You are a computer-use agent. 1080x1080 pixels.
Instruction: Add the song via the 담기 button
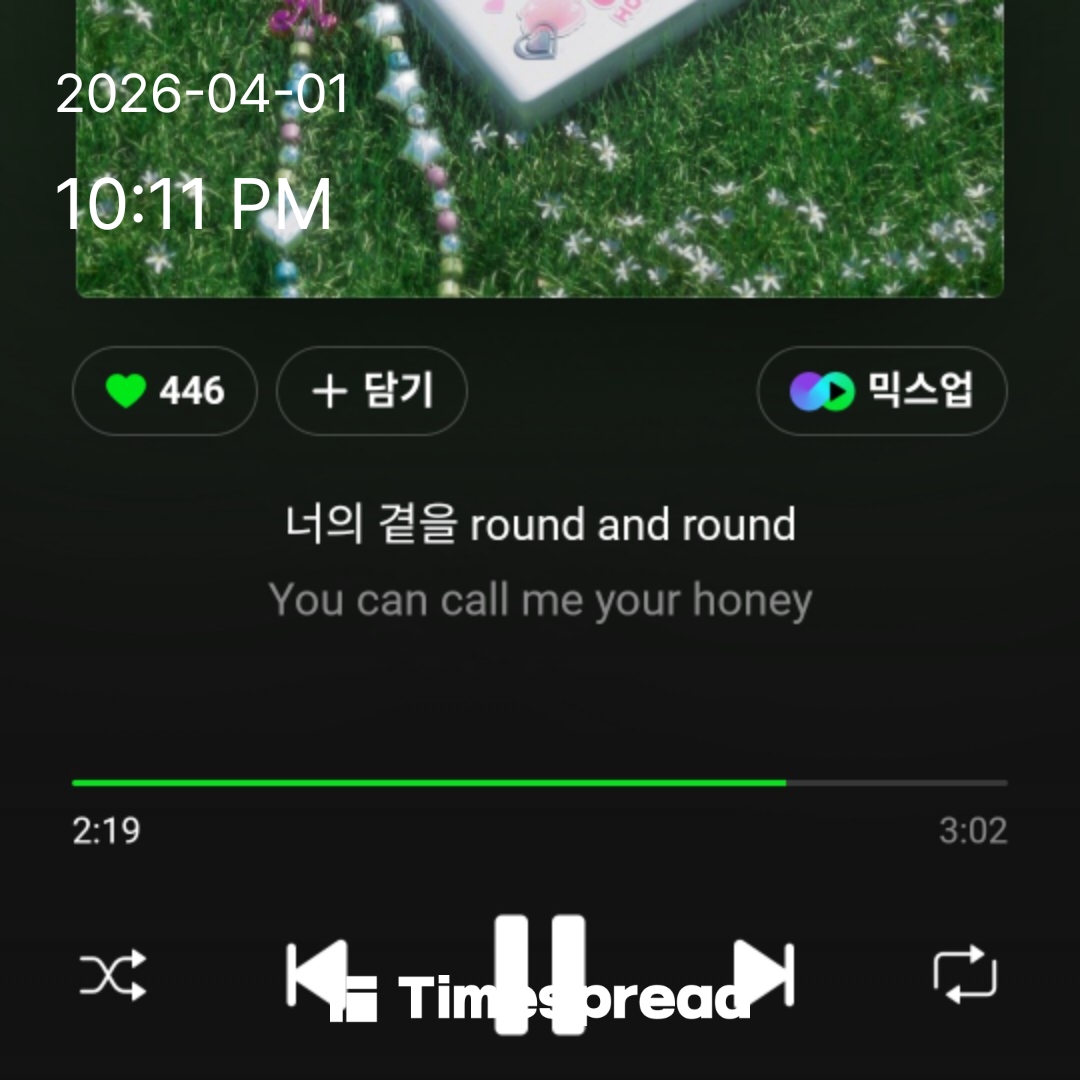tap(371, 391)
